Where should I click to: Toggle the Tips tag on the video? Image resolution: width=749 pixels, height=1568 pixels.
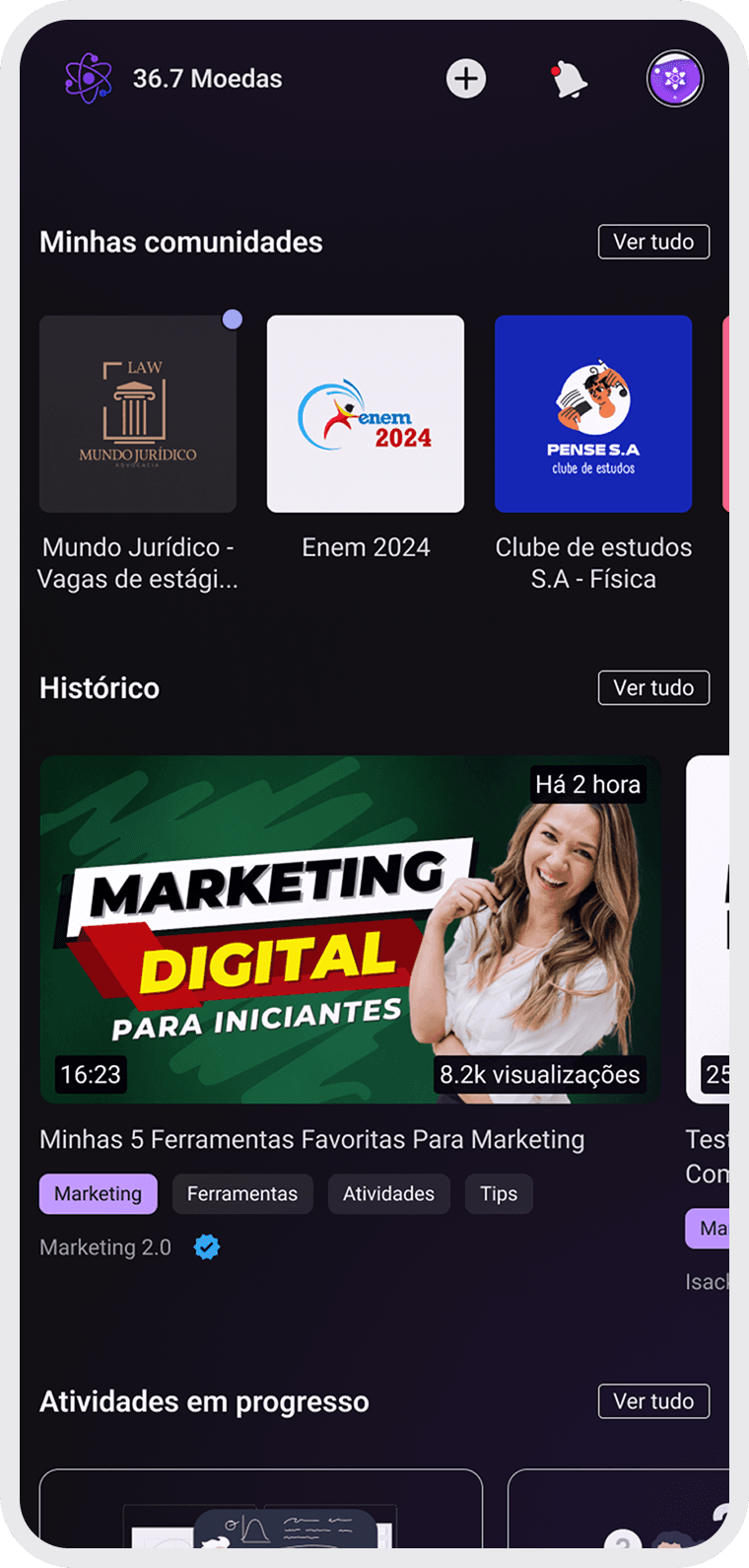[x=499, y=1193]
